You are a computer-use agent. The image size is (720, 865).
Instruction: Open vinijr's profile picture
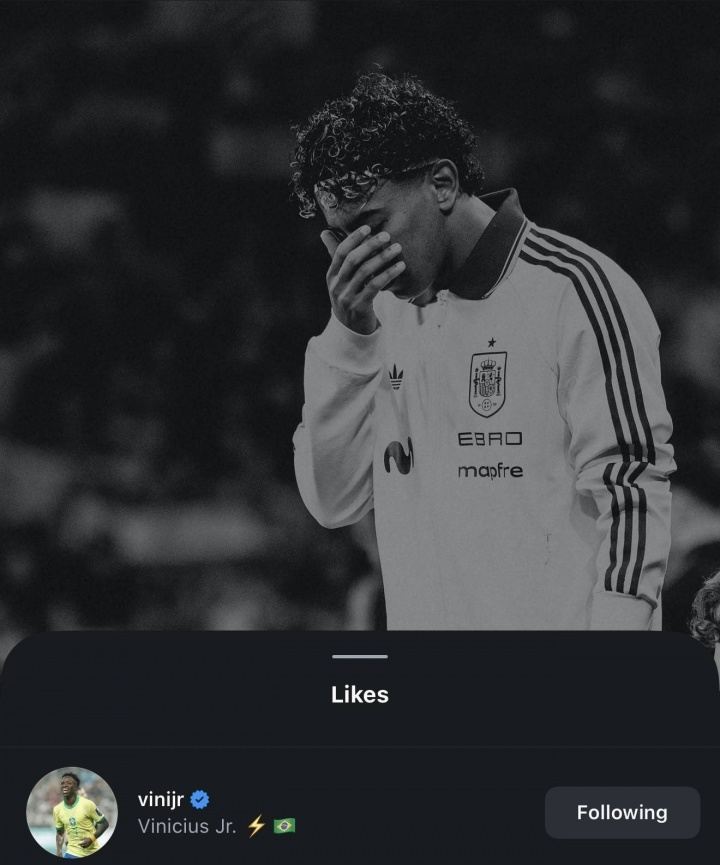tap(71, 812)
